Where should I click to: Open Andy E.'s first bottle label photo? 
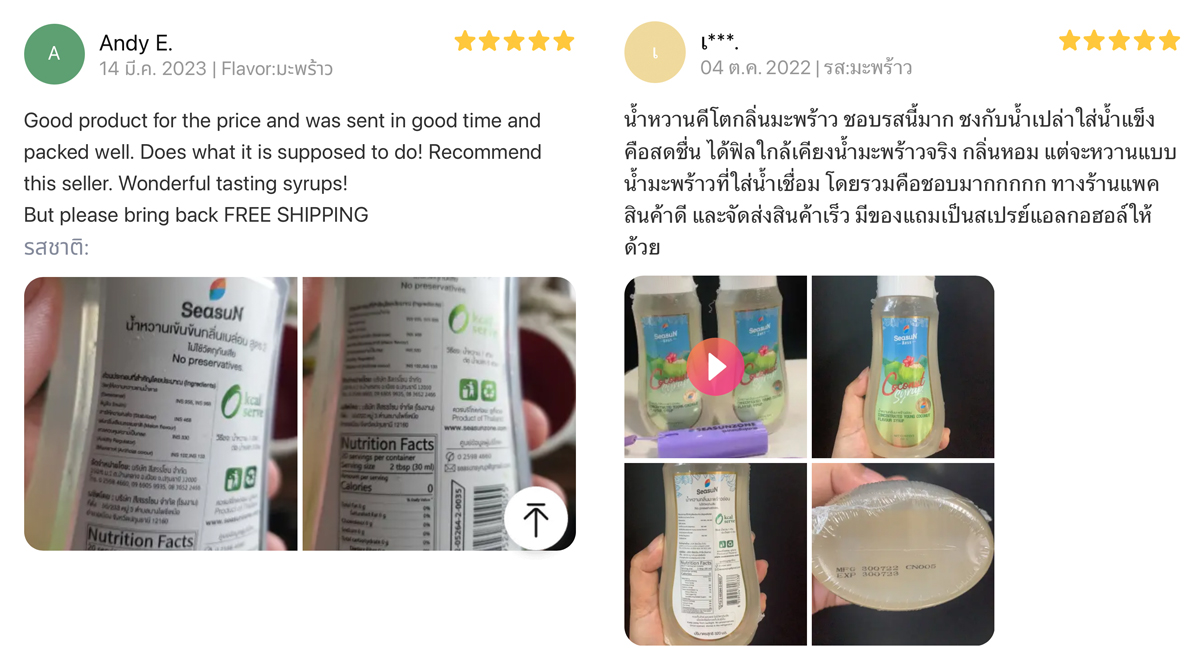pos(160,413)
